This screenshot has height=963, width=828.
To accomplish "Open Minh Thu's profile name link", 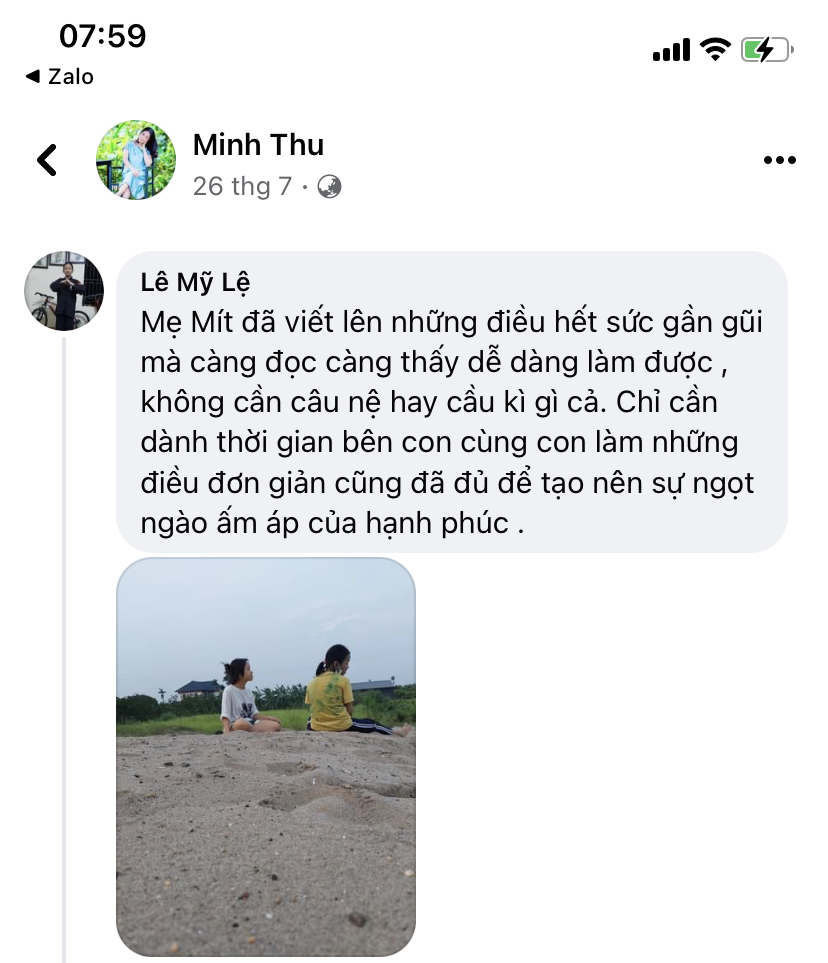I will 258,144.
